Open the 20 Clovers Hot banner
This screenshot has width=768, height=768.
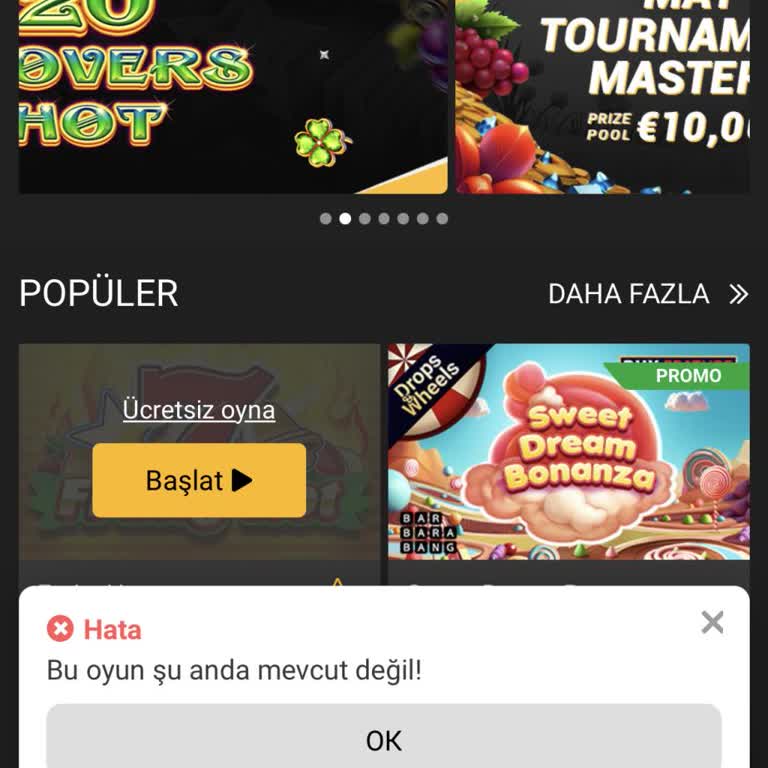click(x=232, y=96)
